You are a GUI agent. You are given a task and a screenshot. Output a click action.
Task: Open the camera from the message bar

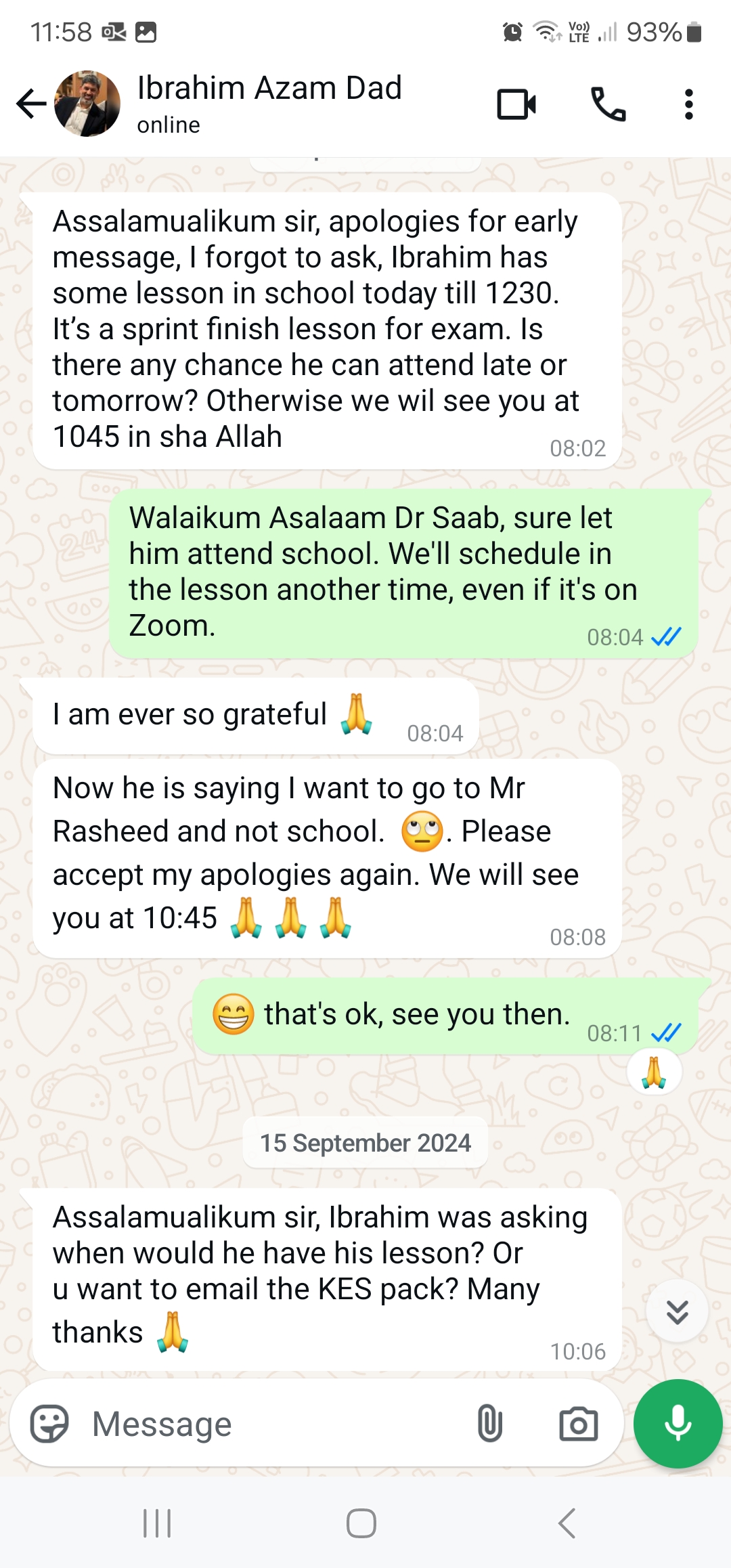[x=578, y=1424]
